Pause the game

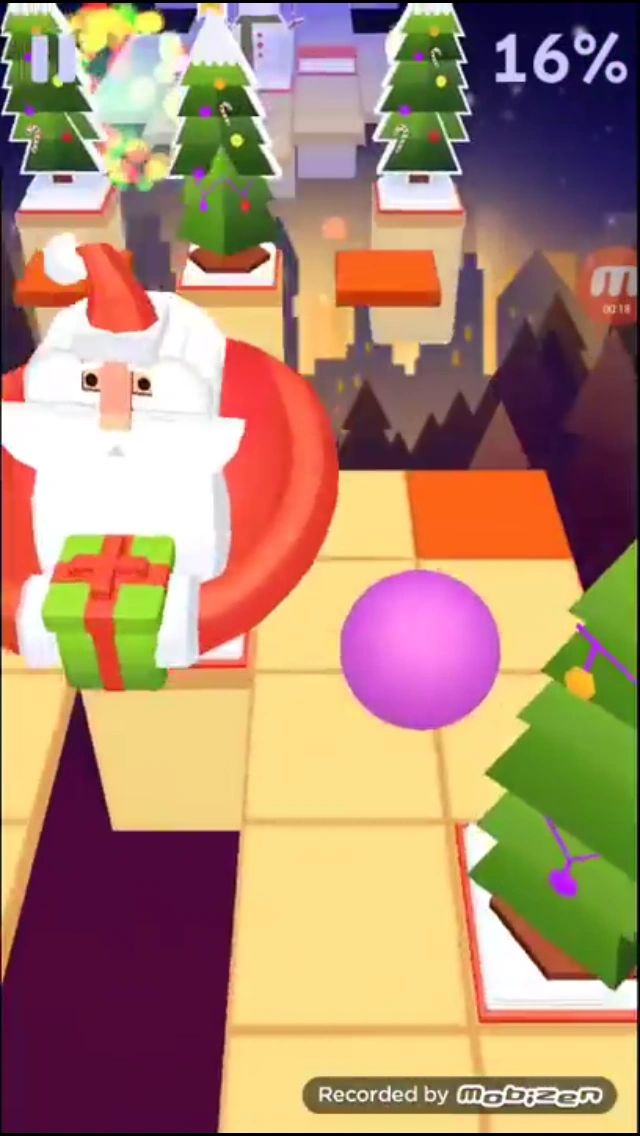click(x=54, y=57)
